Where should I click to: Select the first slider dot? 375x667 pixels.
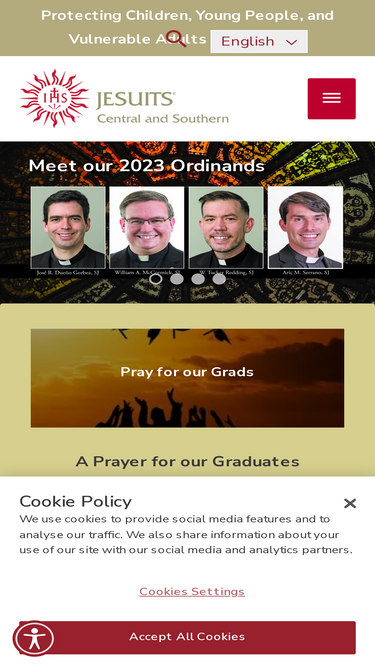coord(156,279)
